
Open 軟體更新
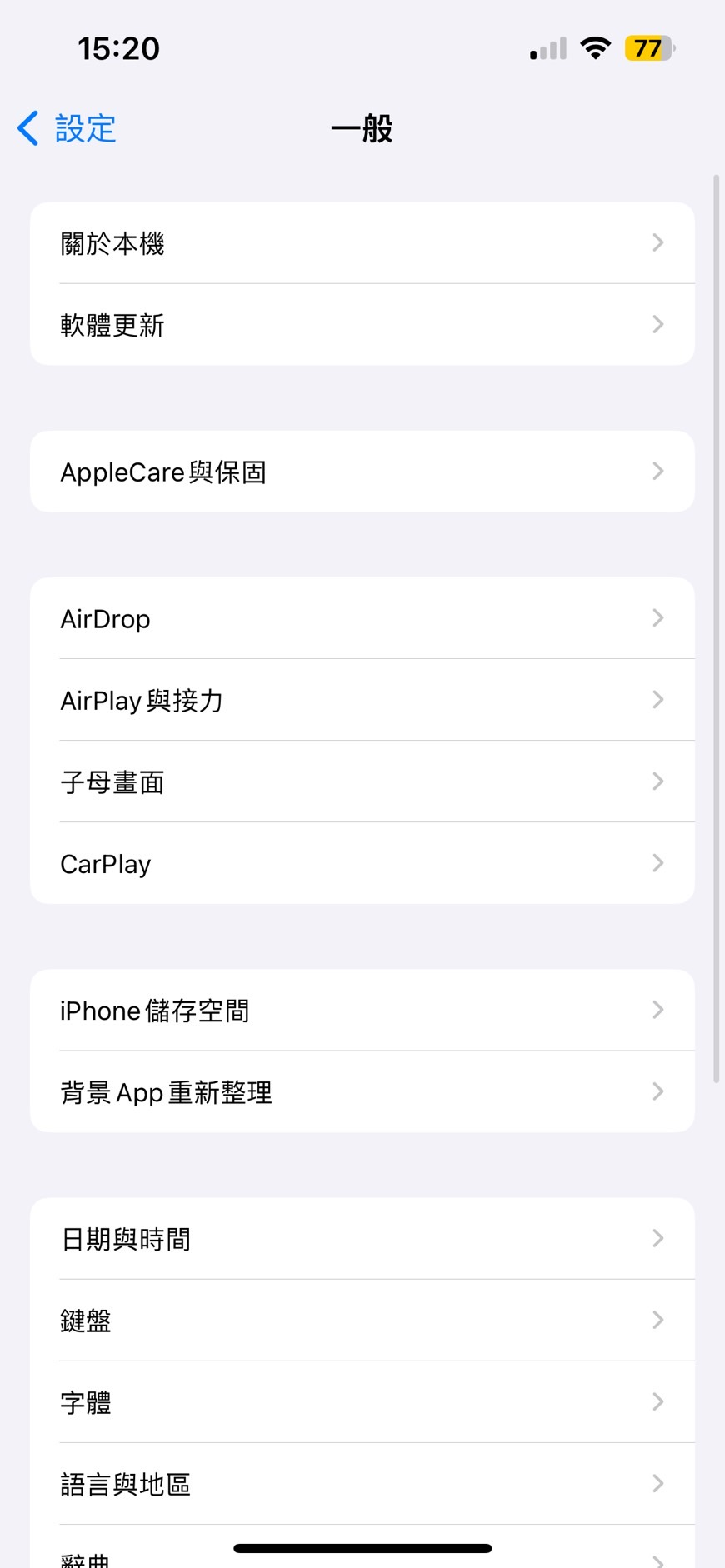tap(362, 325)
